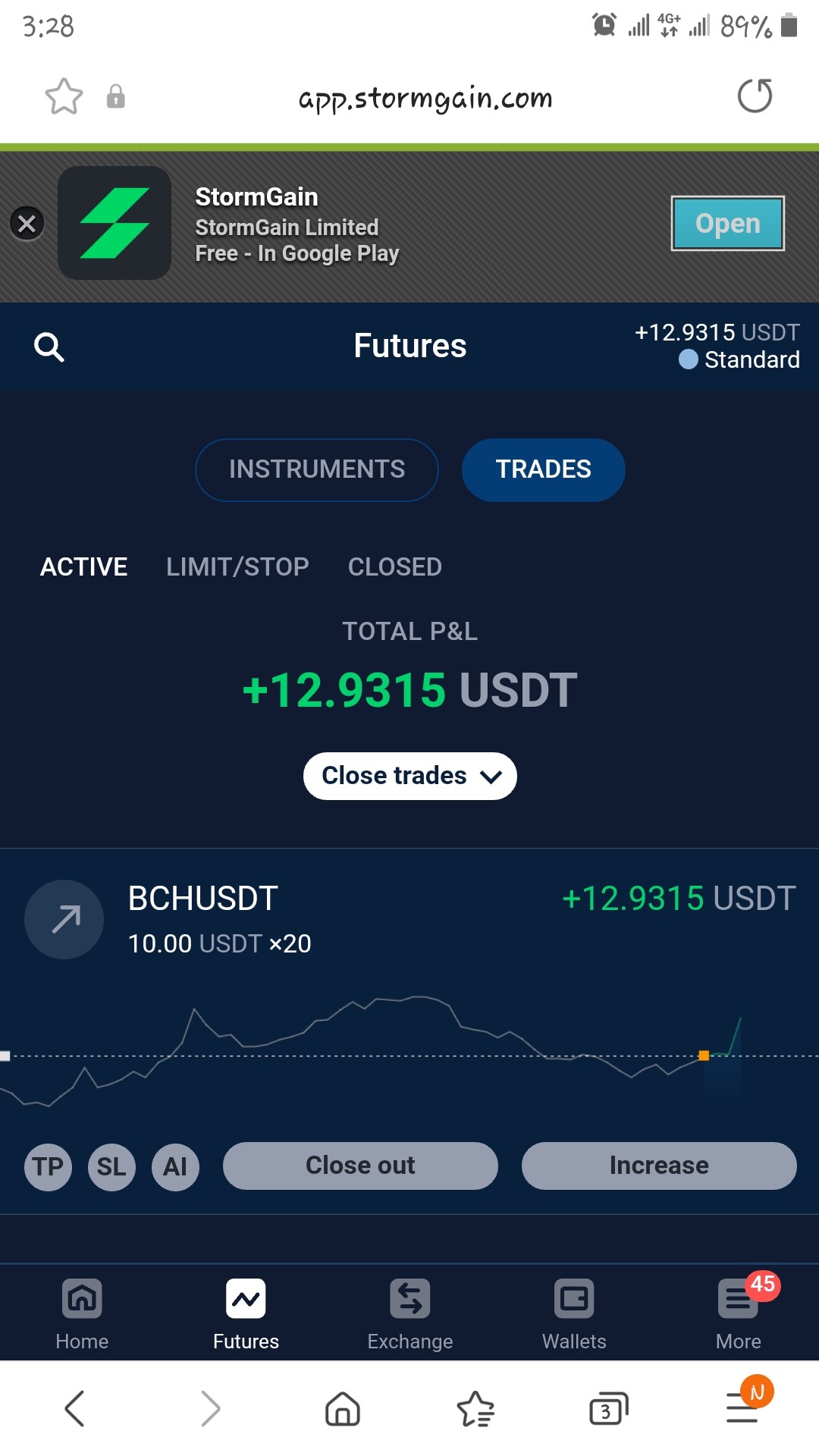
Task: Tap the AI button on BCHUSDT trade
Action: click(x=175, y=1166)
